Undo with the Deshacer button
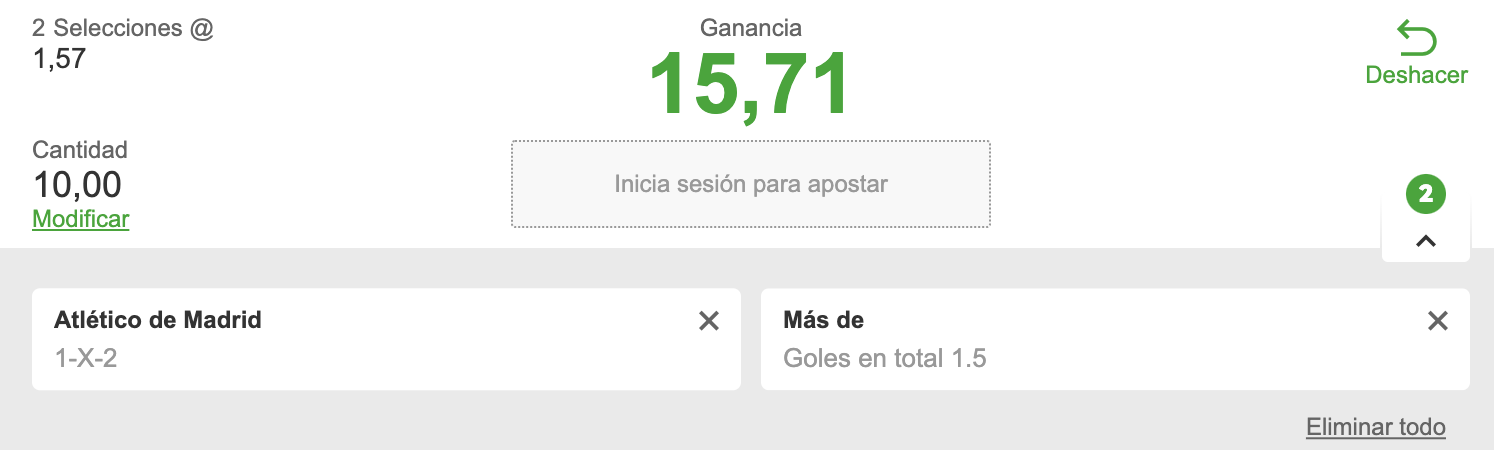Viewport: 1494px width, 450px height. pos(1416,56)
